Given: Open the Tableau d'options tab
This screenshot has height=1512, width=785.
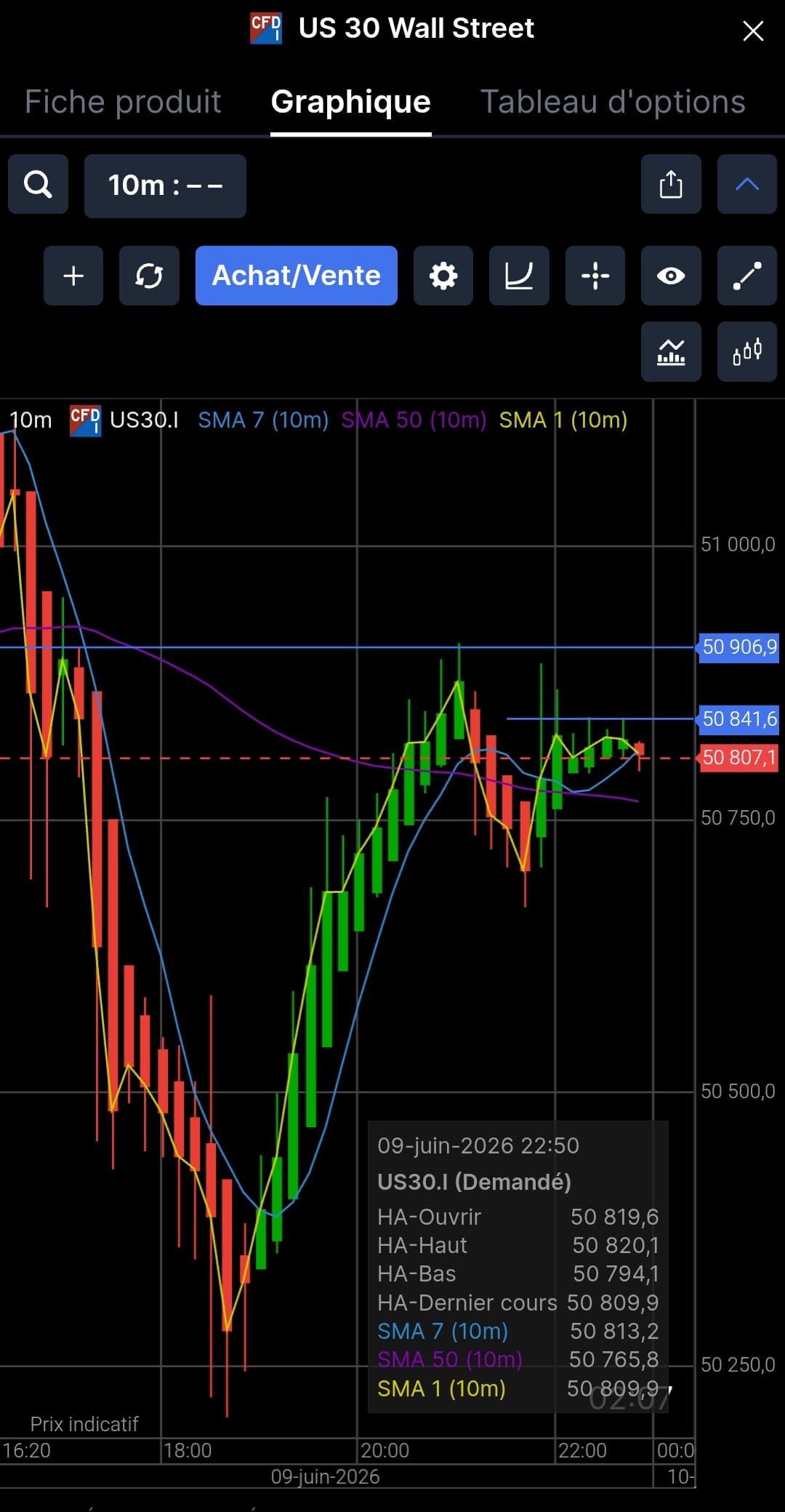Looking at the screenshot, I should pyautogui.click(x=613, y=102).
